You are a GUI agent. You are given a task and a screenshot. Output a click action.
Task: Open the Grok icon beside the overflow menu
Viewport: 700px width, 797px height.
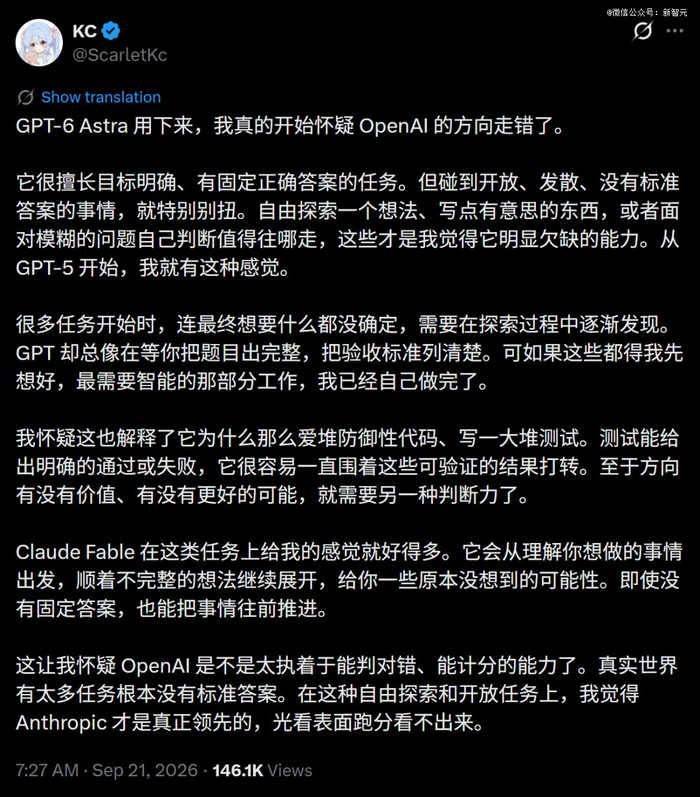click(642, 31)
